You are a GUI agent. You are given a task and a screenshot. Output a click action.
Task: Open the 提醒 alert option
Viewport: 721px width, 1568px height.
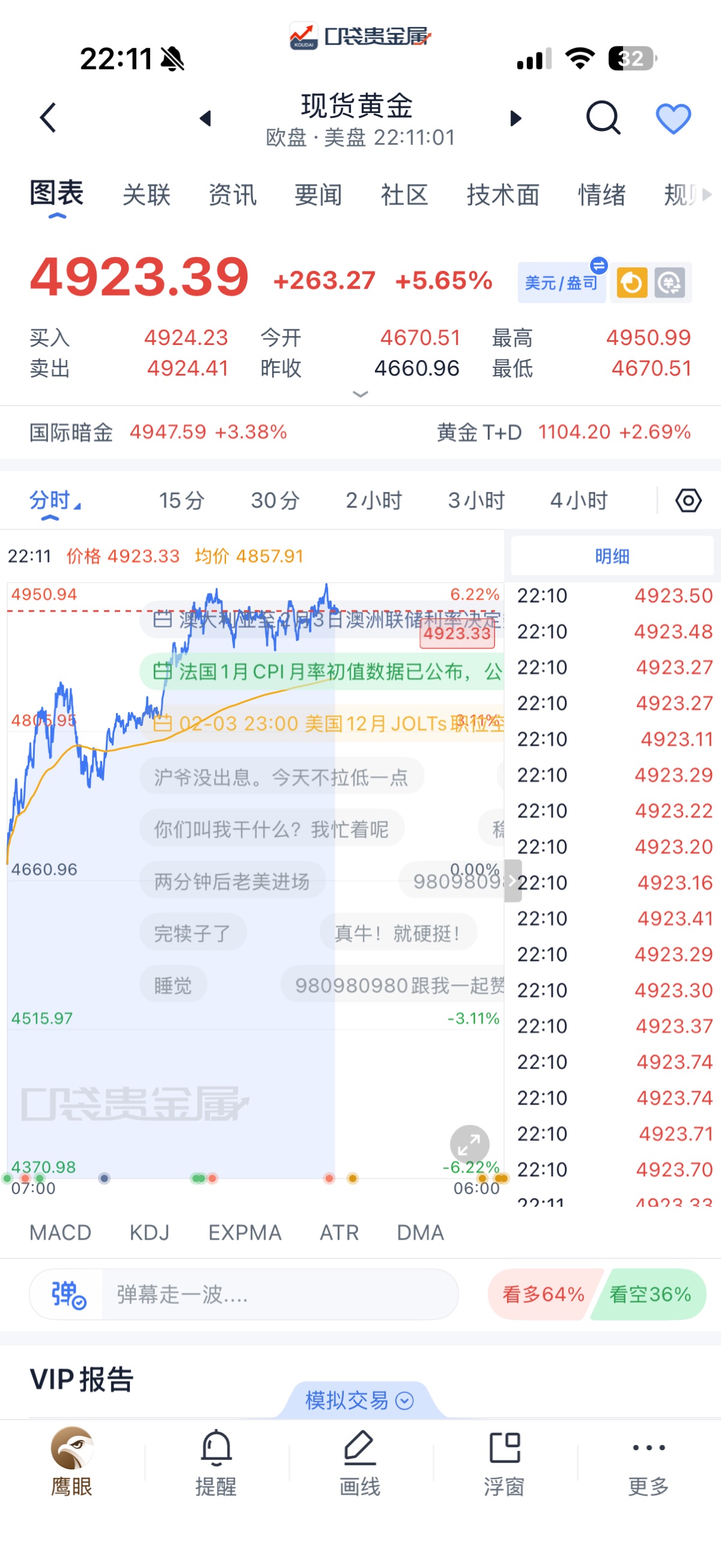point(216,1461)
